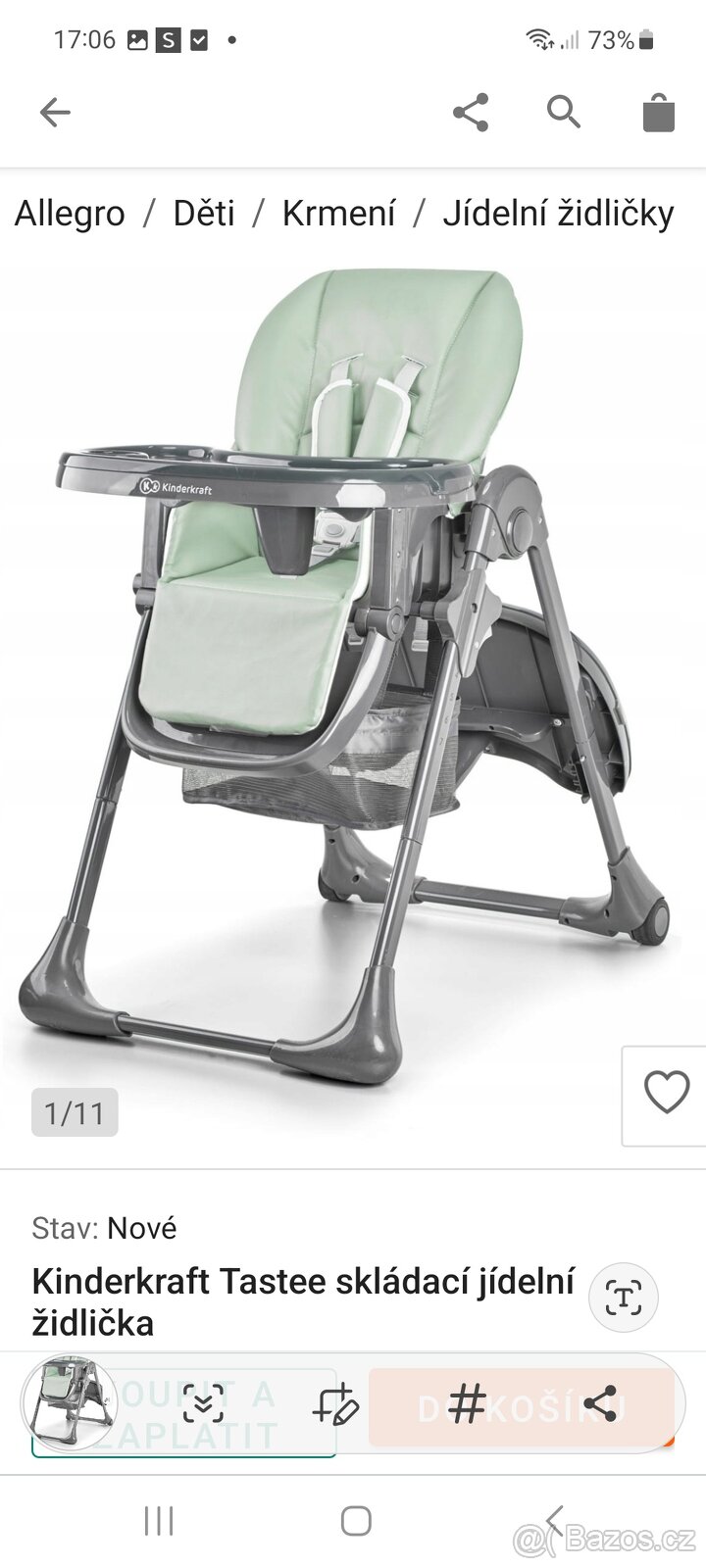Screen dimensions: 706x1568
Task: Go to the Děti category breadcrumb
Action: click(x=204, y=213)
